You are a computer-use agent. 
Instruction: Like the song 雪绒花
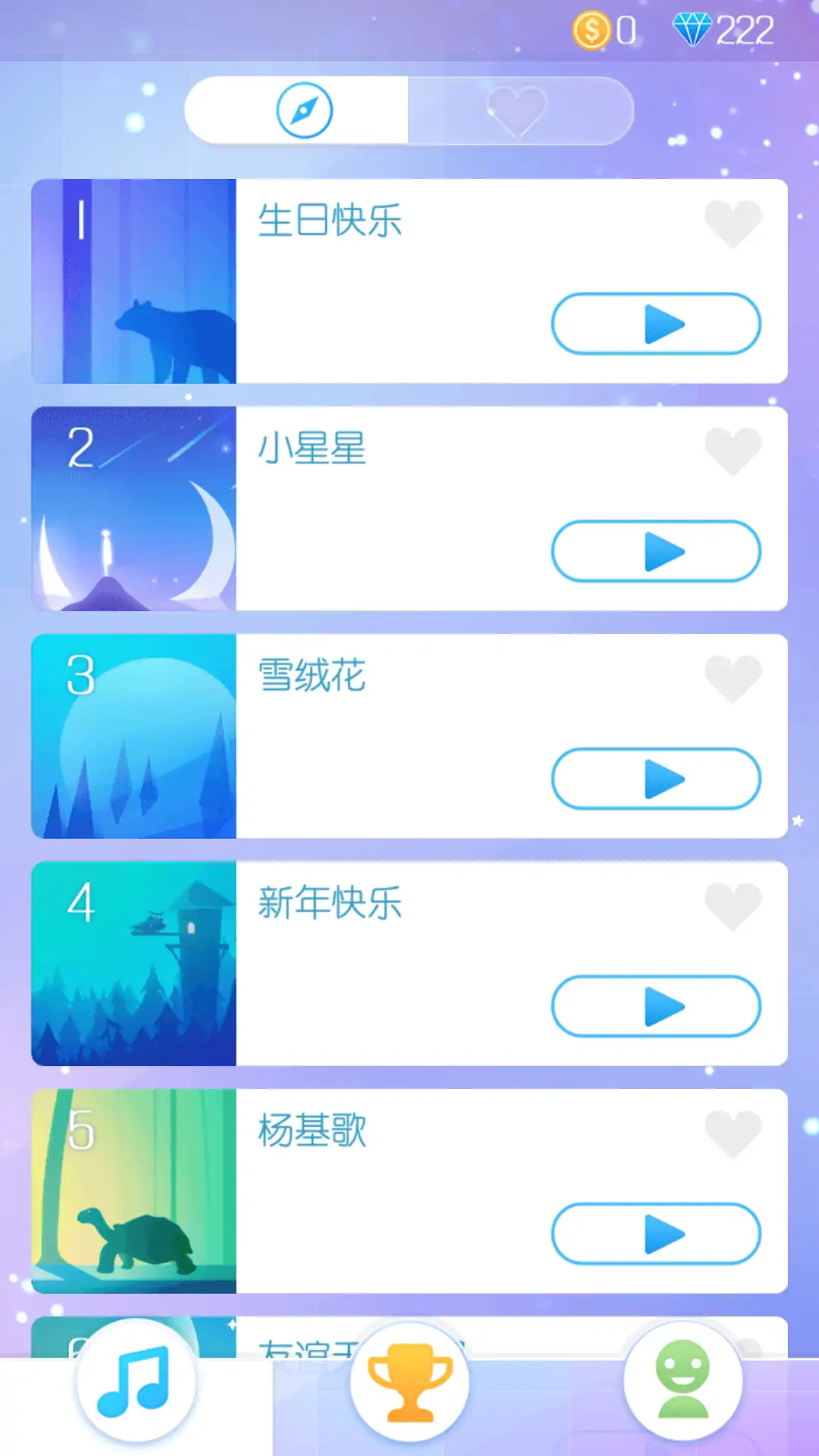tap(733, 678)
